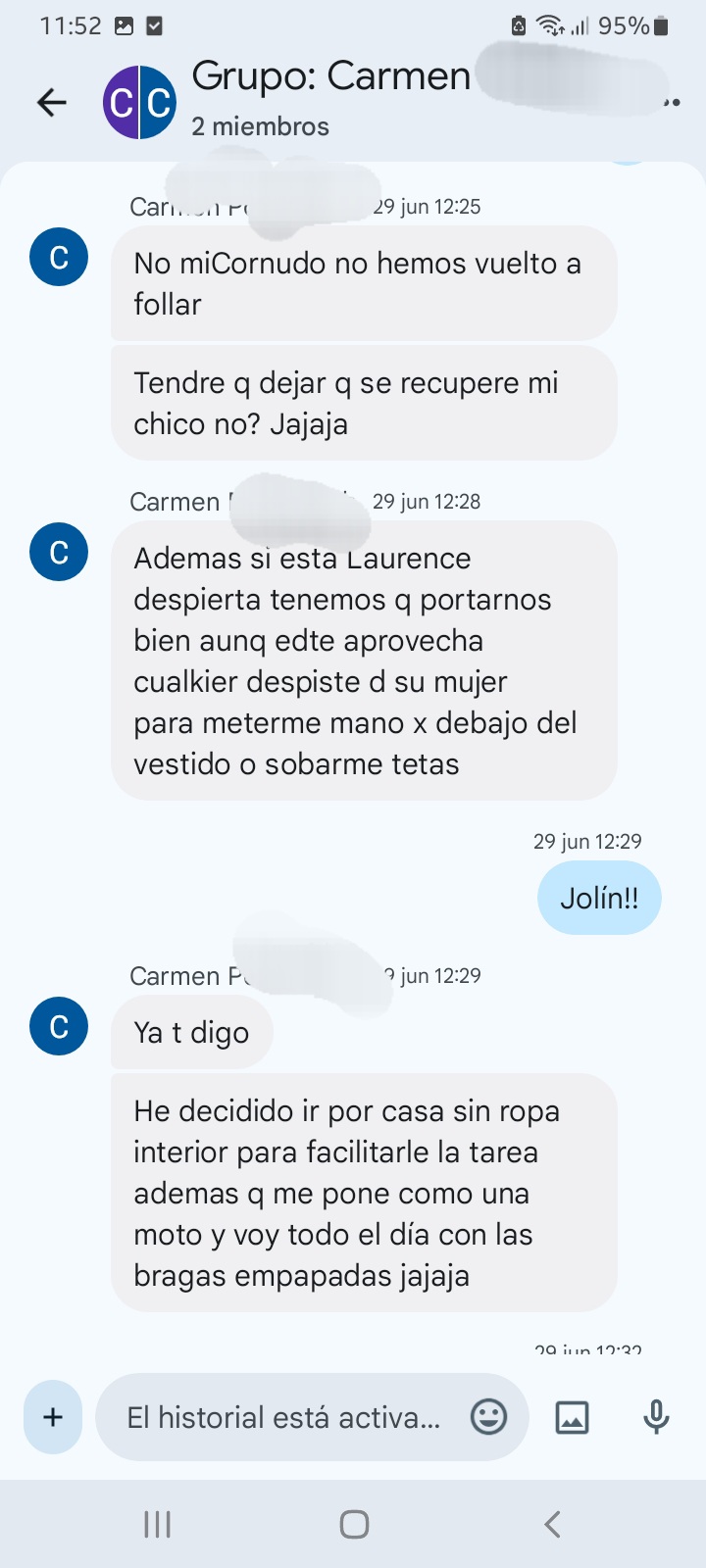The image size is (706, 1568).
Task: Open the emoji picker
Action: [488, 1417]
